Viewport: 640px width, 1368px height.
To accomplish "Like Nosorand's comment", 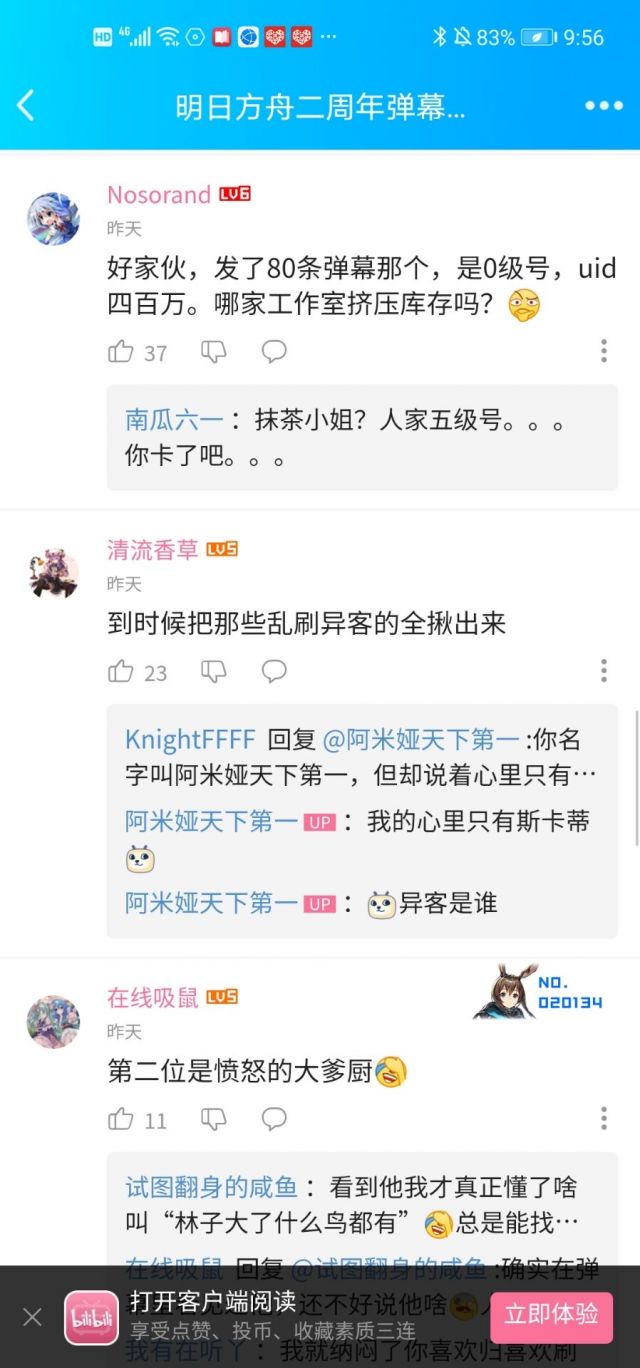I will point(121,351).
